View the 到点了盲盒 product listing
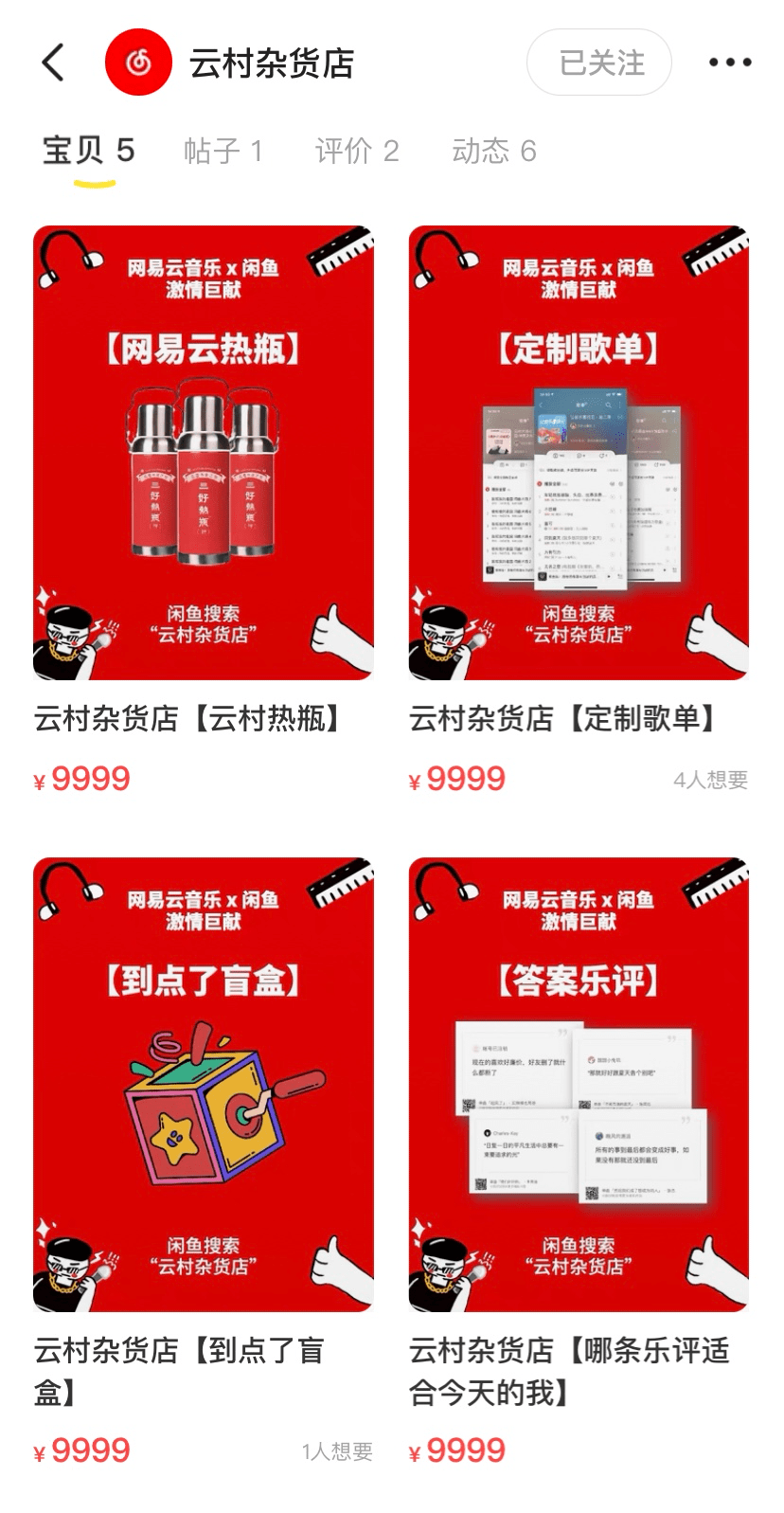 tap(203, 1085)
